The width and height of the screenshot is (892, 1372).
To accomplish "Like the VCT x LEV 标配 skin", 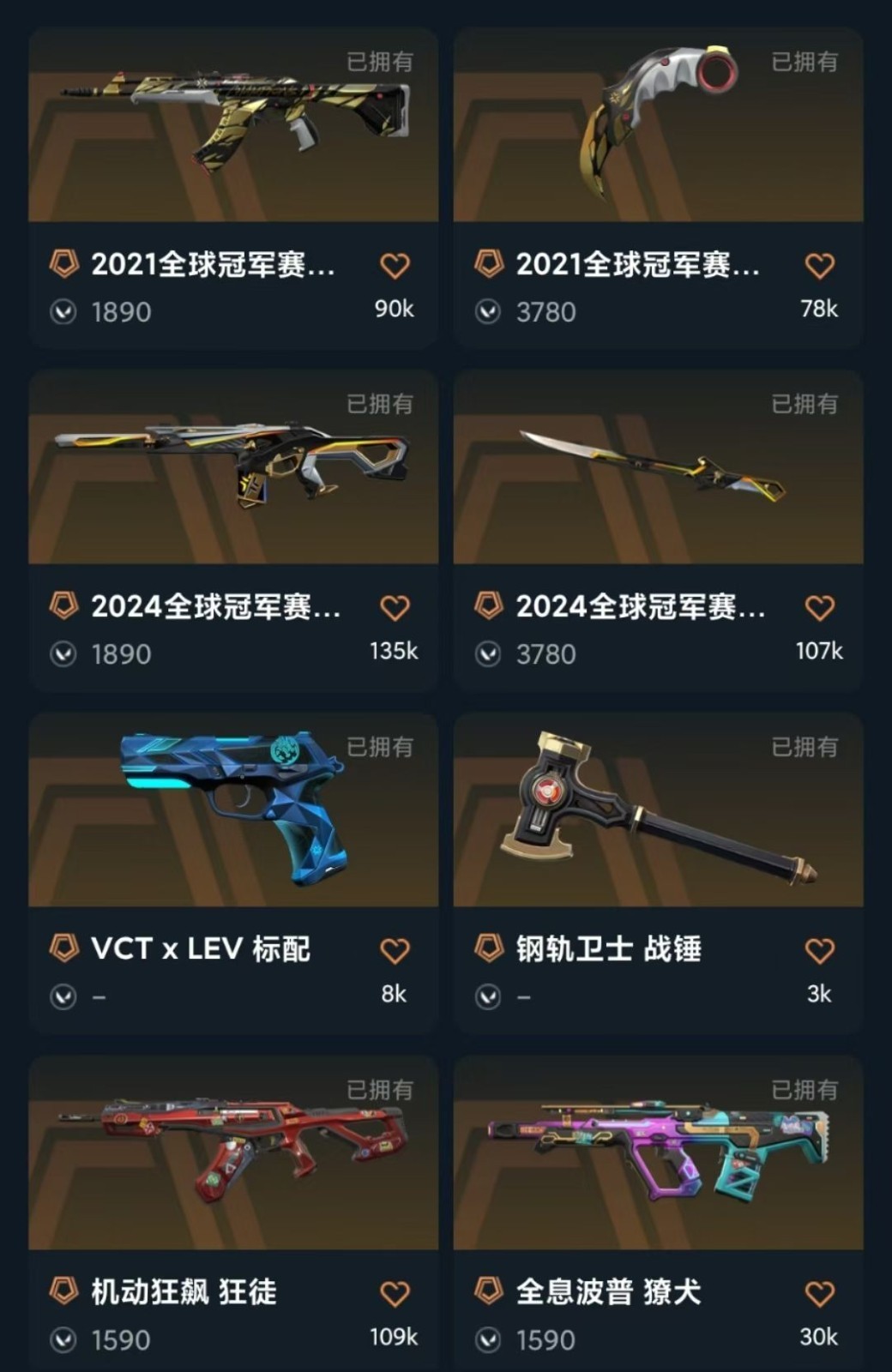I will point(395,950).
